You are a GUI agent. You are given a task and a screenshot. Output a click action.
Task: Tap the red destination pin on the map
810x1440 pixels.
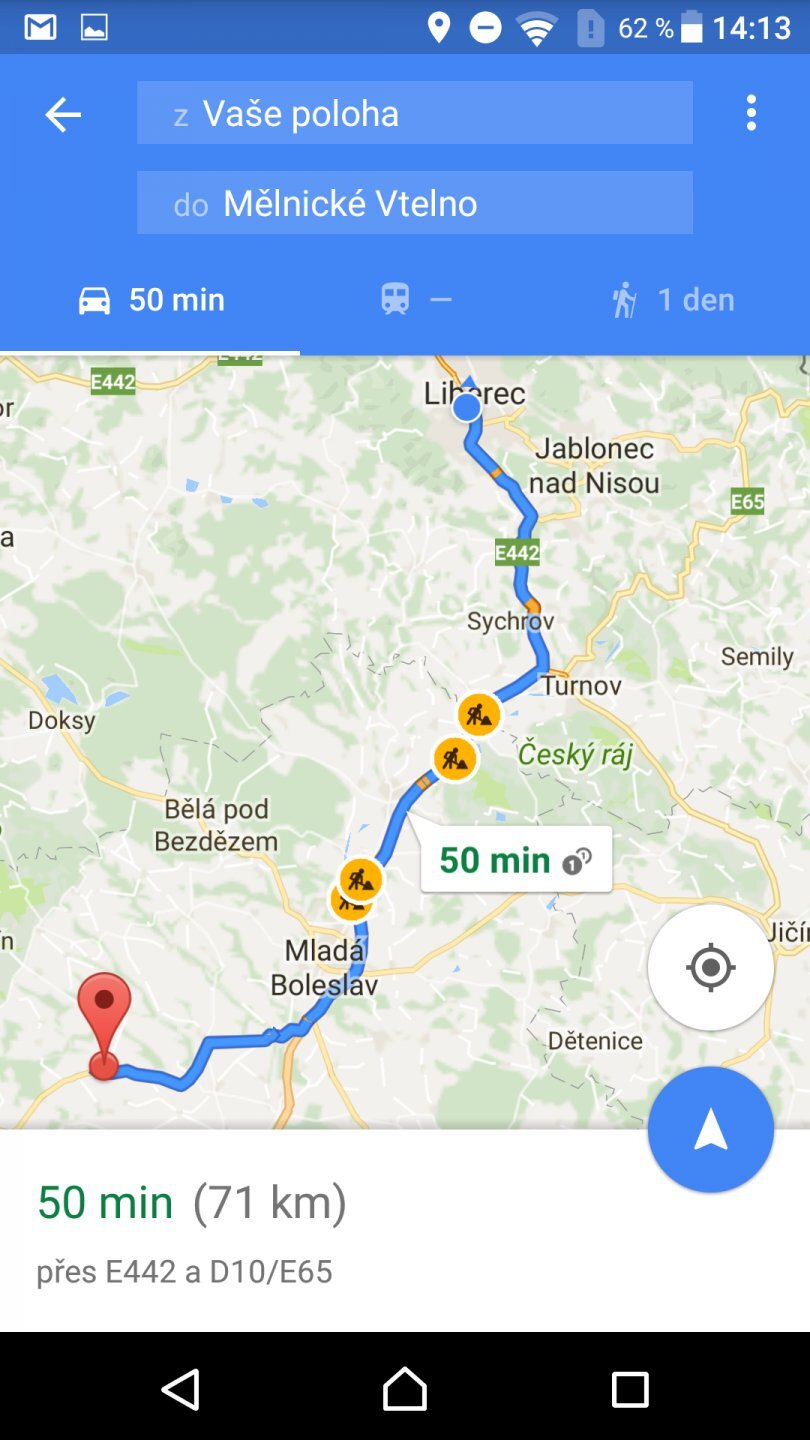point(104,1015)
